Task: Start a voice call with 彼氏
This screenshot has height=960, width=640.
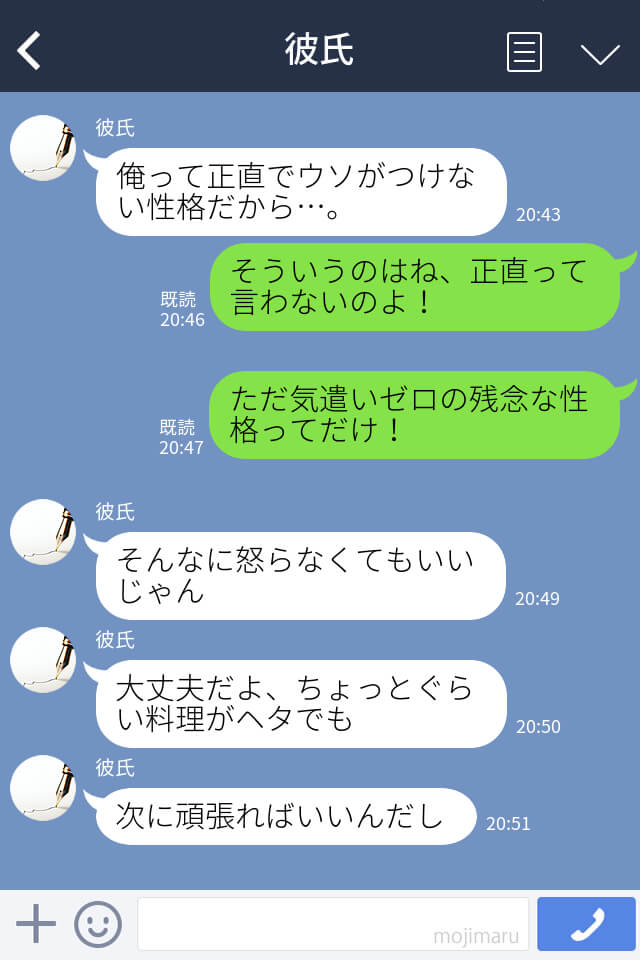Action: click(586, 924)
